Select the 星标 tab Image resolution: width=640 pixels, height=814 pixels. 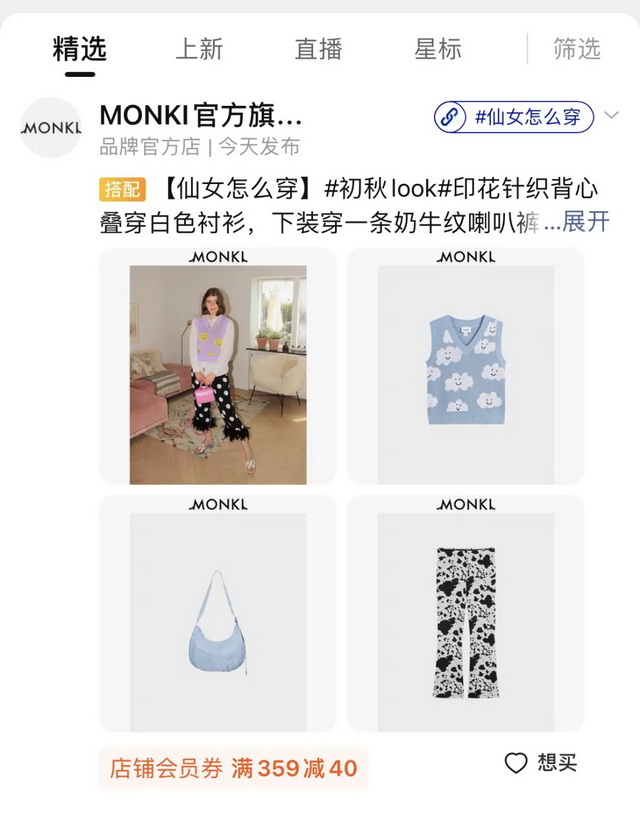click(438, 48)
